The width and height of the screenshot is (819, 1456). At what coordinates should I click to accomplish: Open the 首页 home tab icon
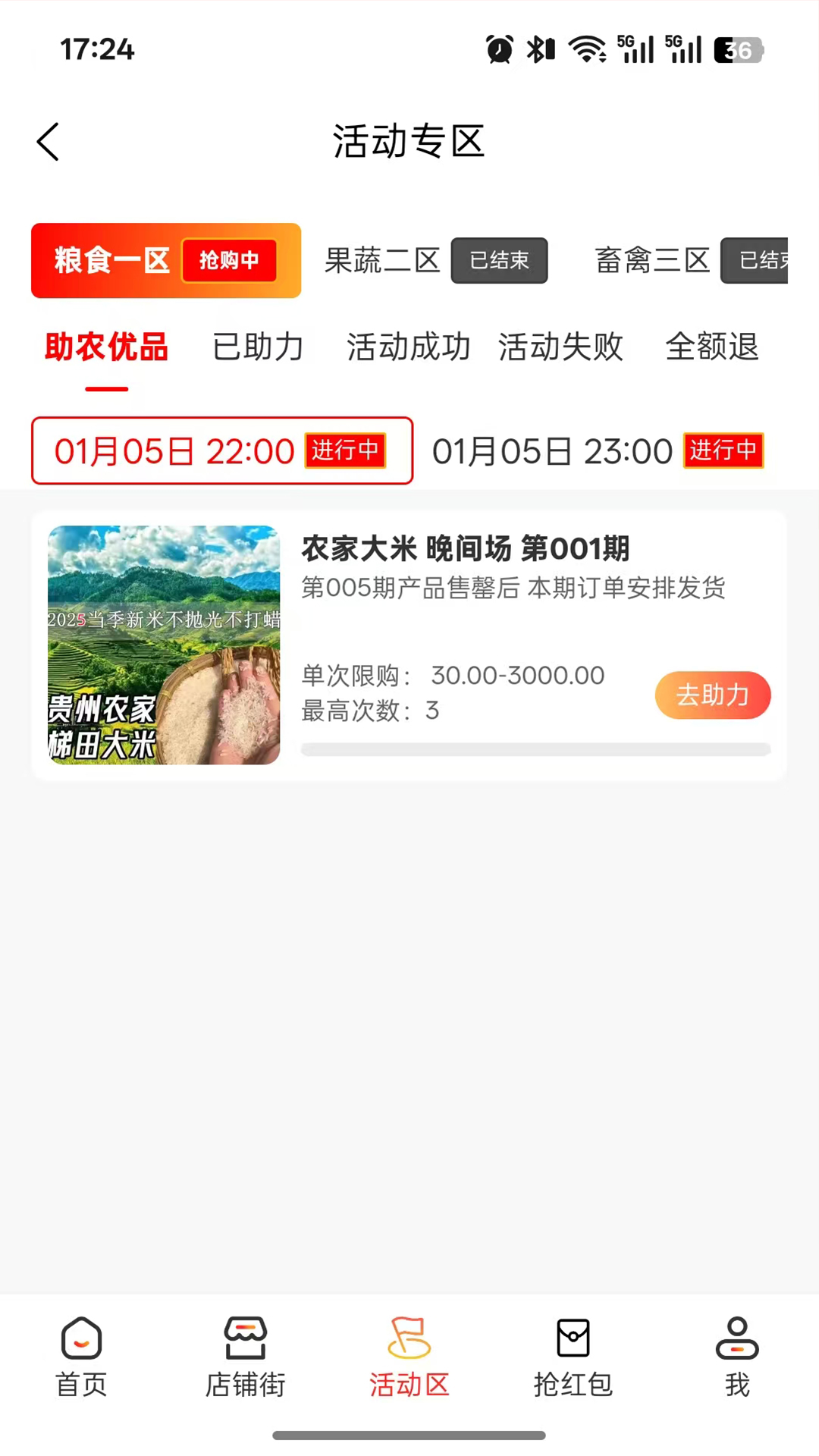click(81, 1357)
